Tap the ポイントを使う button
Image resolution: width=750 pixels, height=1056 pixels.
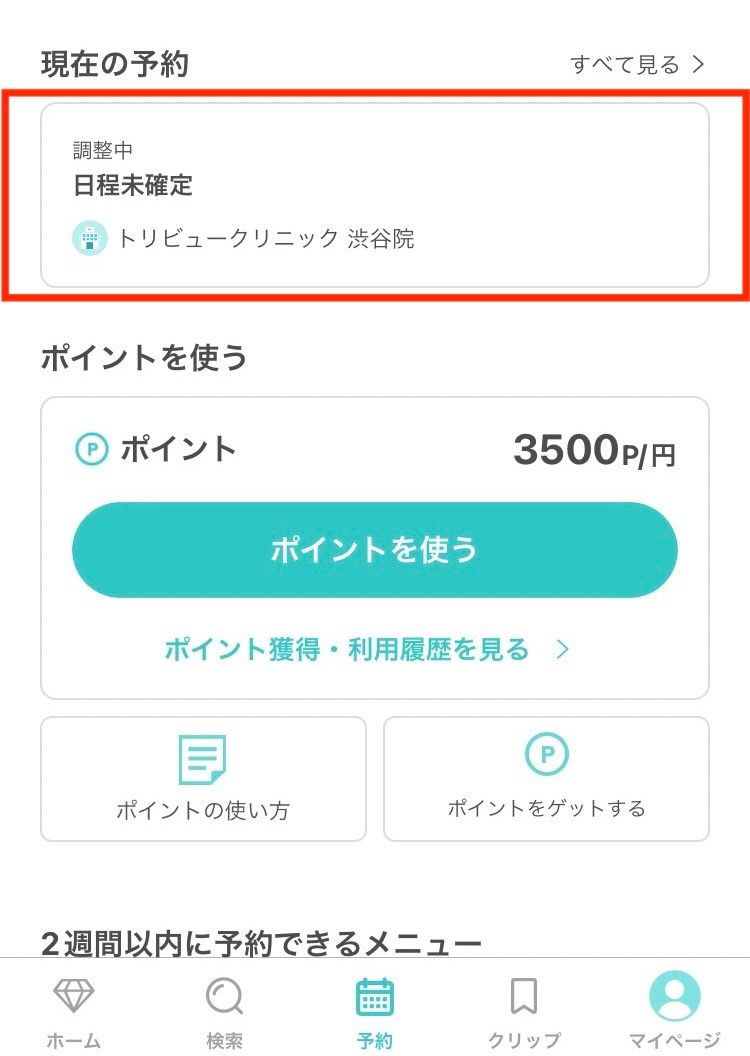tap(374, 550)
